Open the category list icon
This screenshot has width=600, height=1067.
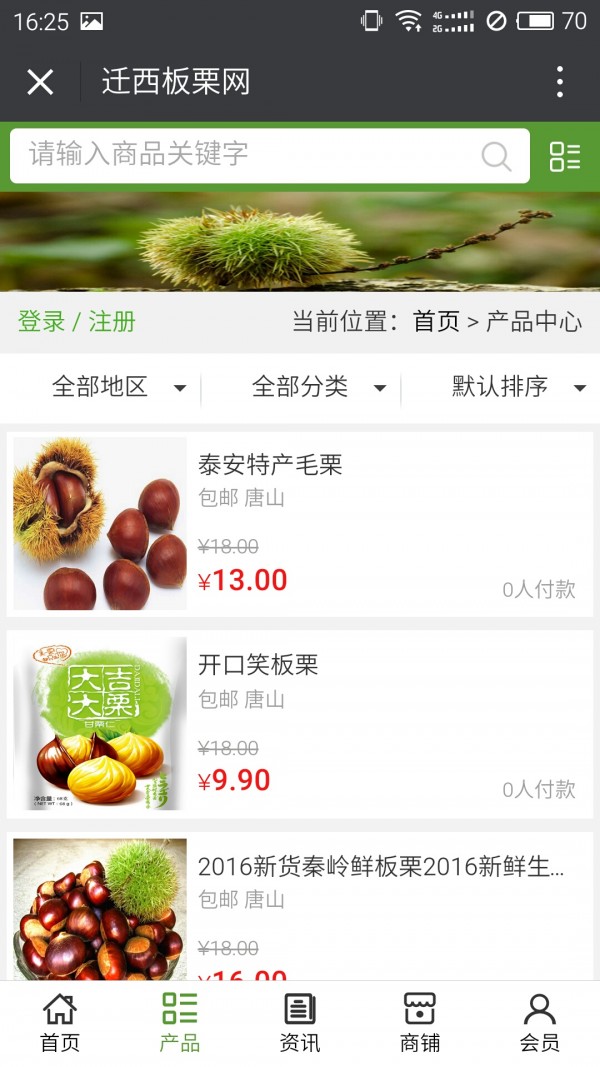pyautogui.click(x=565, y=156)
